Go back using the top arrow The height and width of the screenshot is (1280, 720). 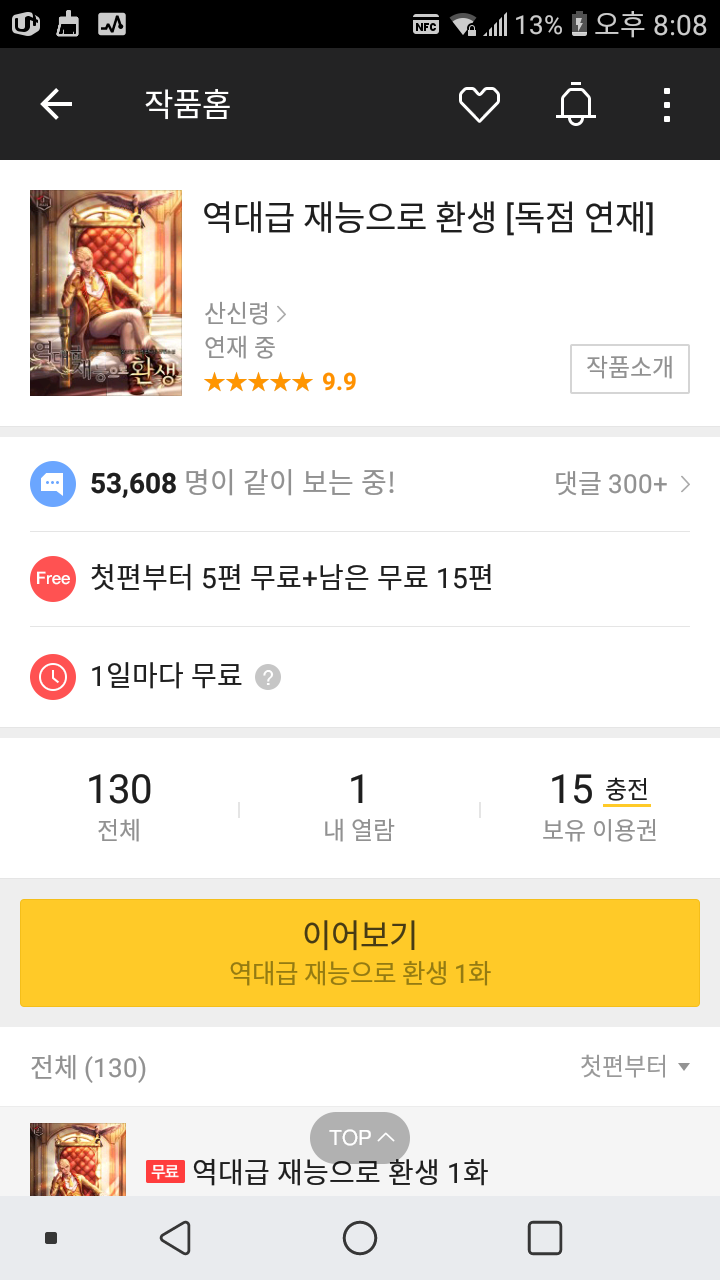coord(56,104)
